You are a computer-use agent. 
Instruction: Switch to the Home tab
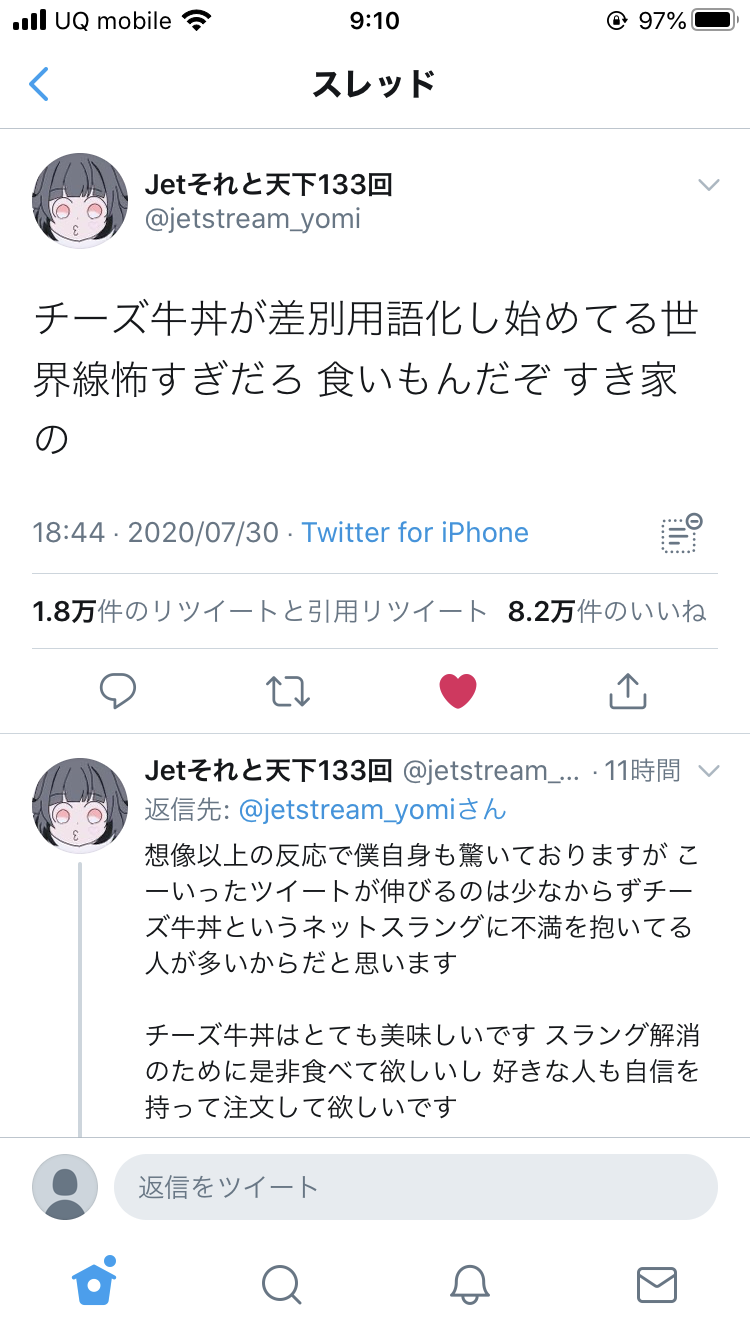coord(94,1282)
